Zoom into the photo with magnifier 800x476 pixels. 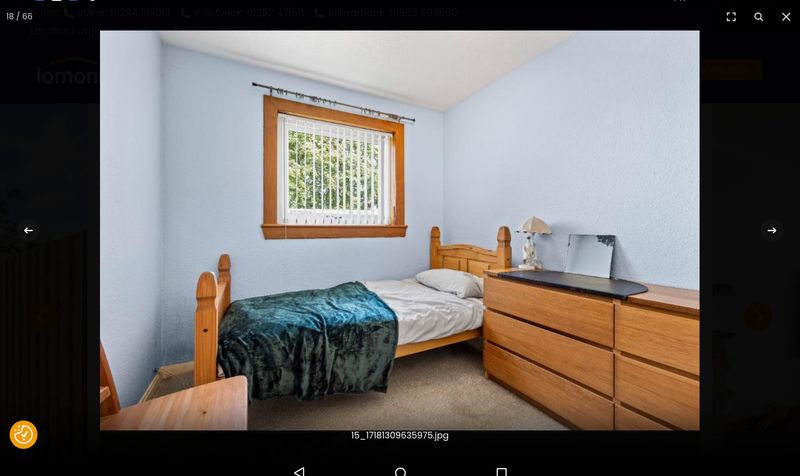[x=758, y=16]
